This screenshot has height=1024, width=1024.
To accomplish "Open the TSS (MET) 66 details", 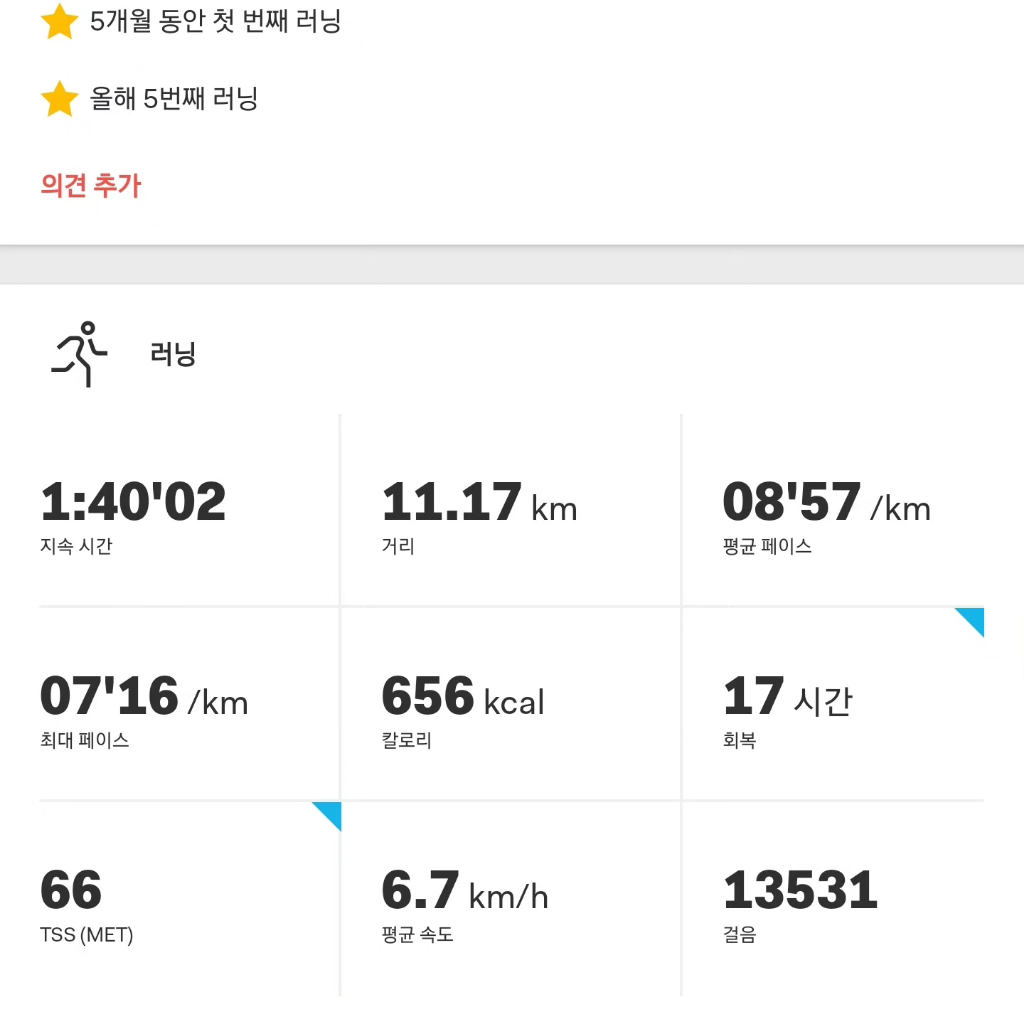I will (189, 899).
